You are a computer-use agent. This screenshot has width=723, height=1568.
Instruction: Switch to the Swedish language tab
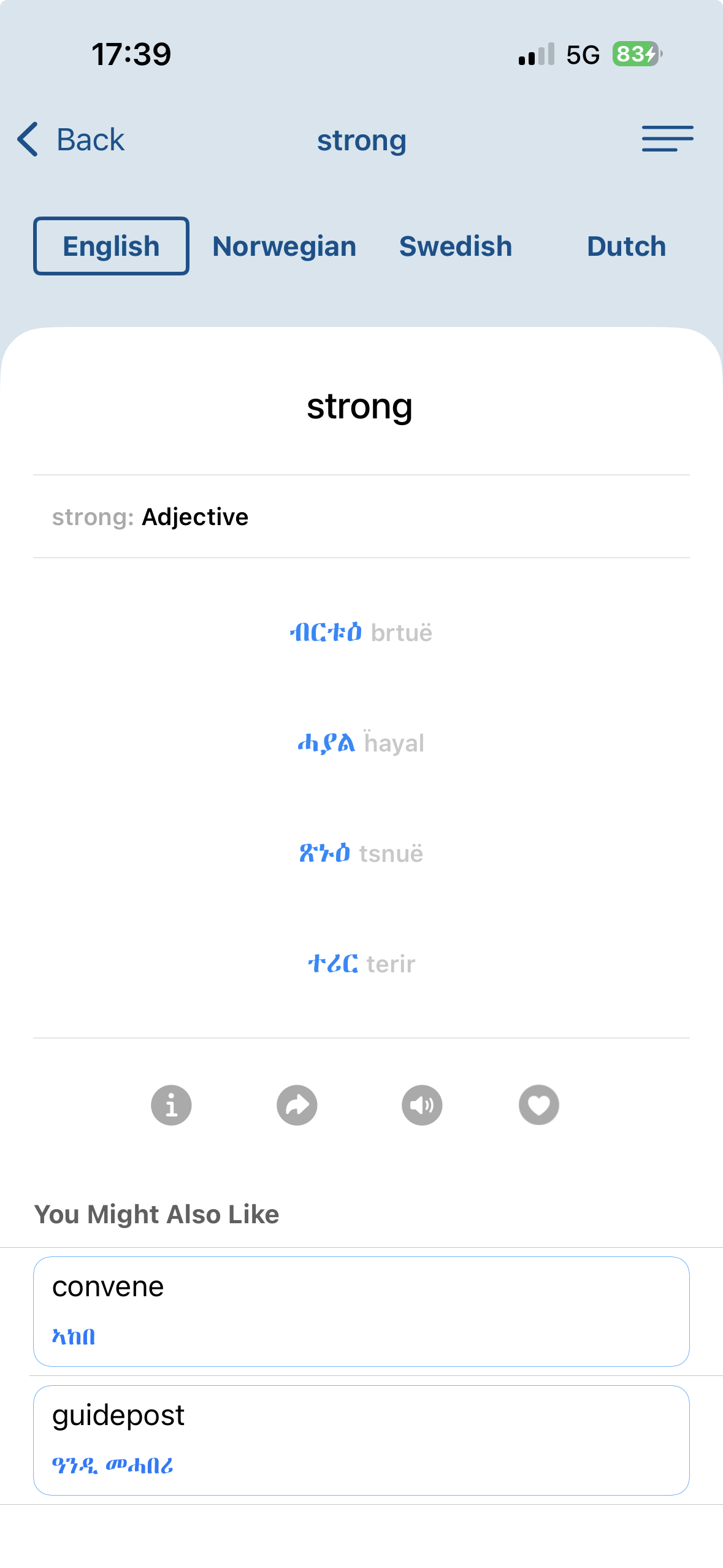[455, 246]
